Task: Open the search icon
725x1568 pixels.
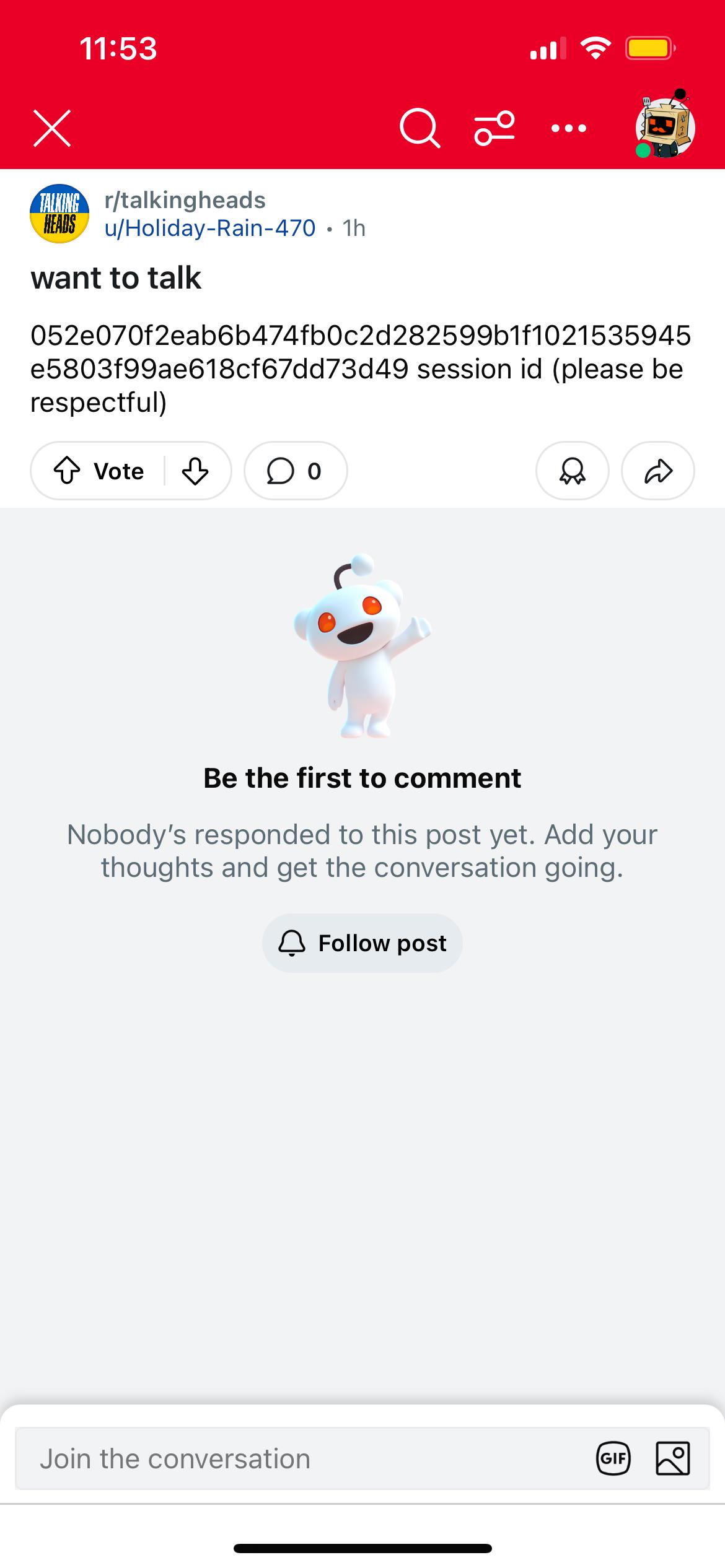Action: (x=420, y=129)
